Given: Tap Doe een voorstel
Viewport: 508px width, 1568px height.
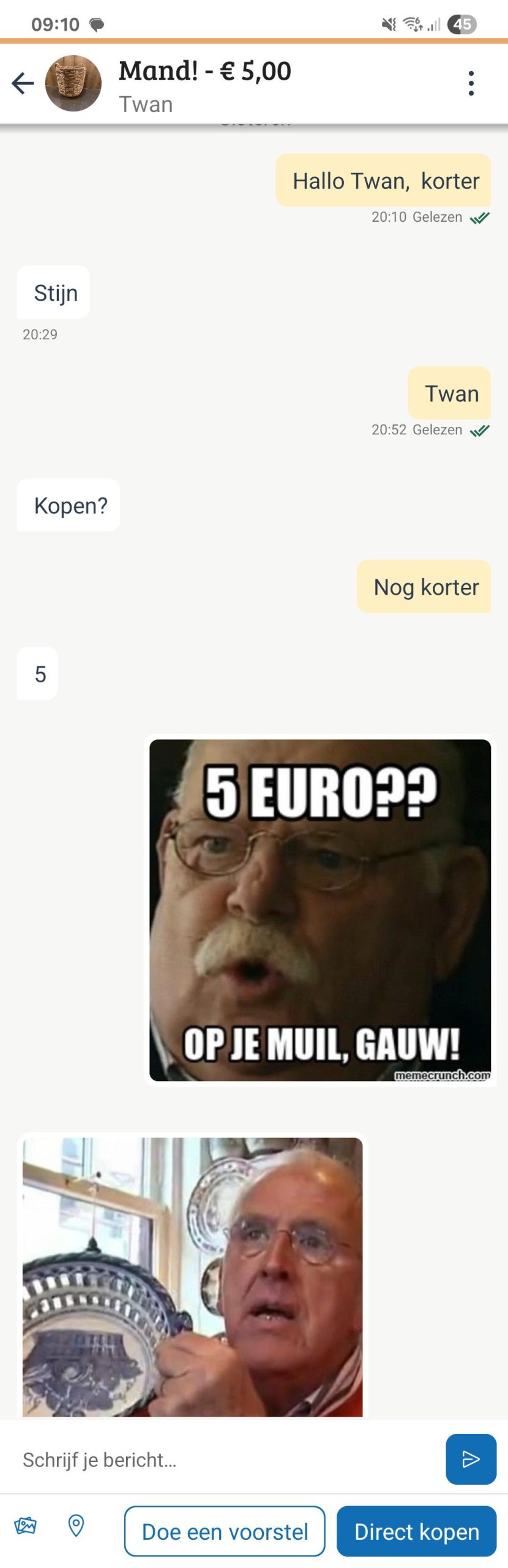Looking at the screenshot, I should pos(225,1531).
